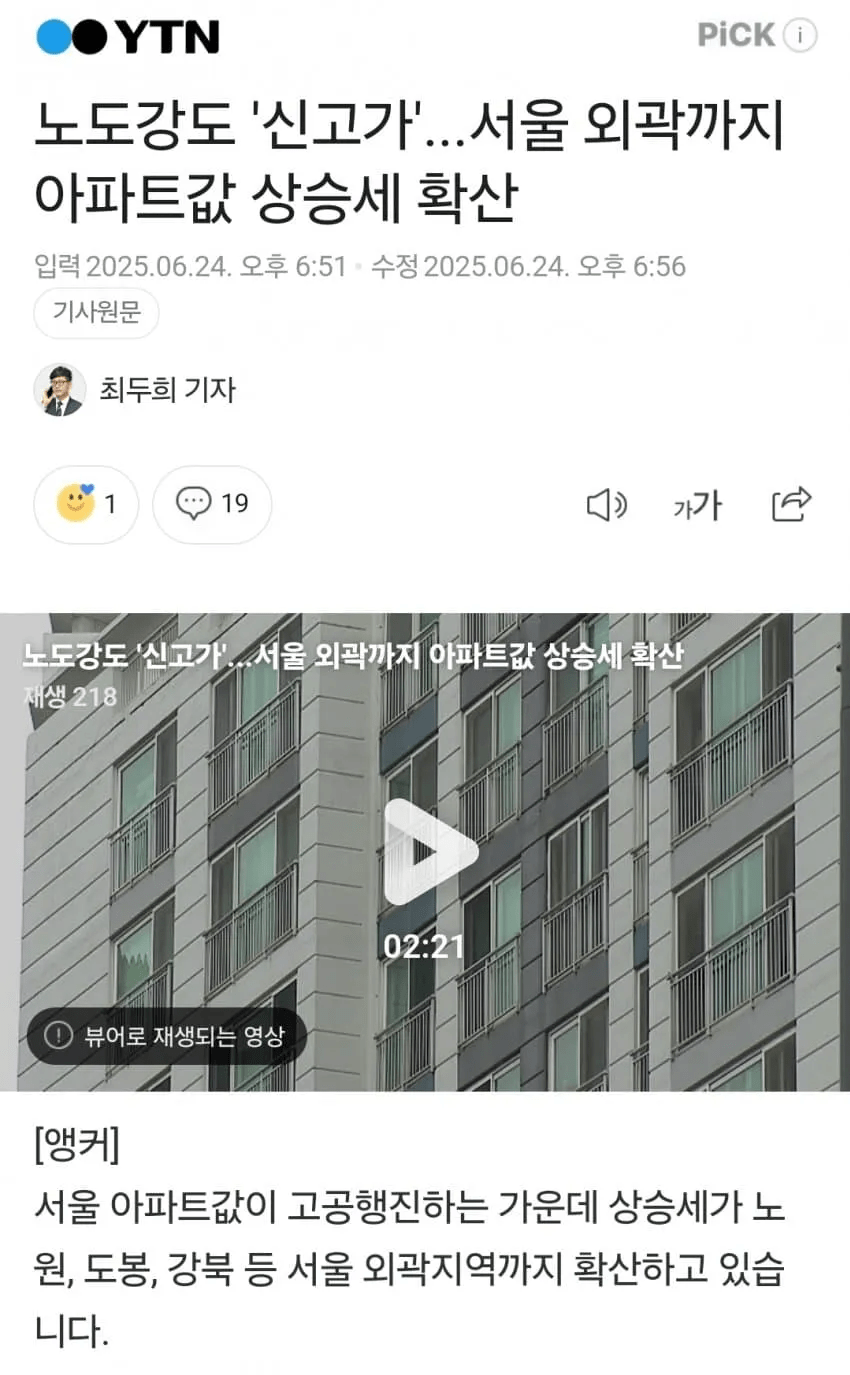Open the PiCK info icon

tap(800, 36)
